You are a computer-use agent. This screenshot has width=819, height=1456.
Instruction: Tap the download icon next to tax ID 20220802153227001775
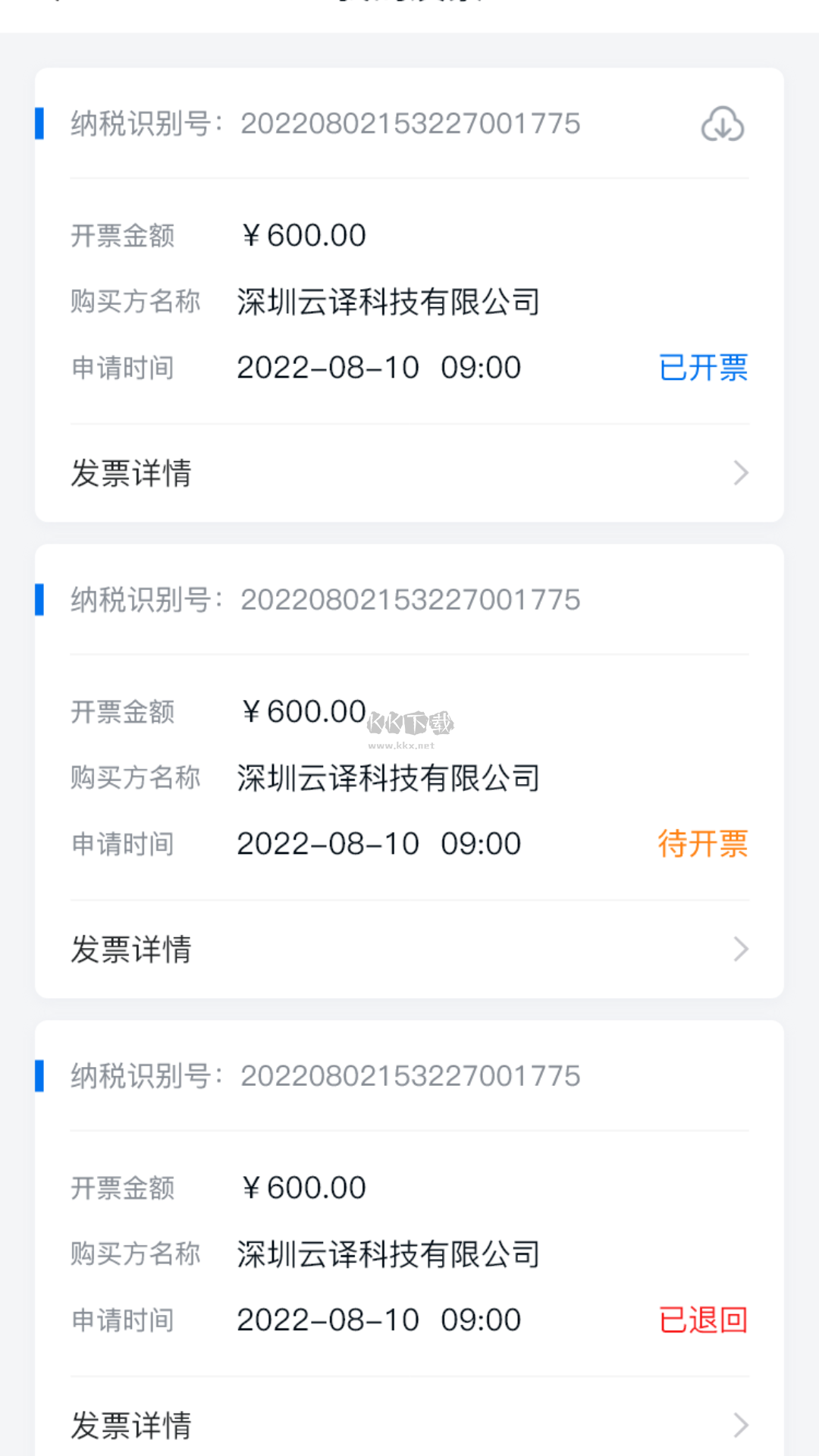pos(722,124)
